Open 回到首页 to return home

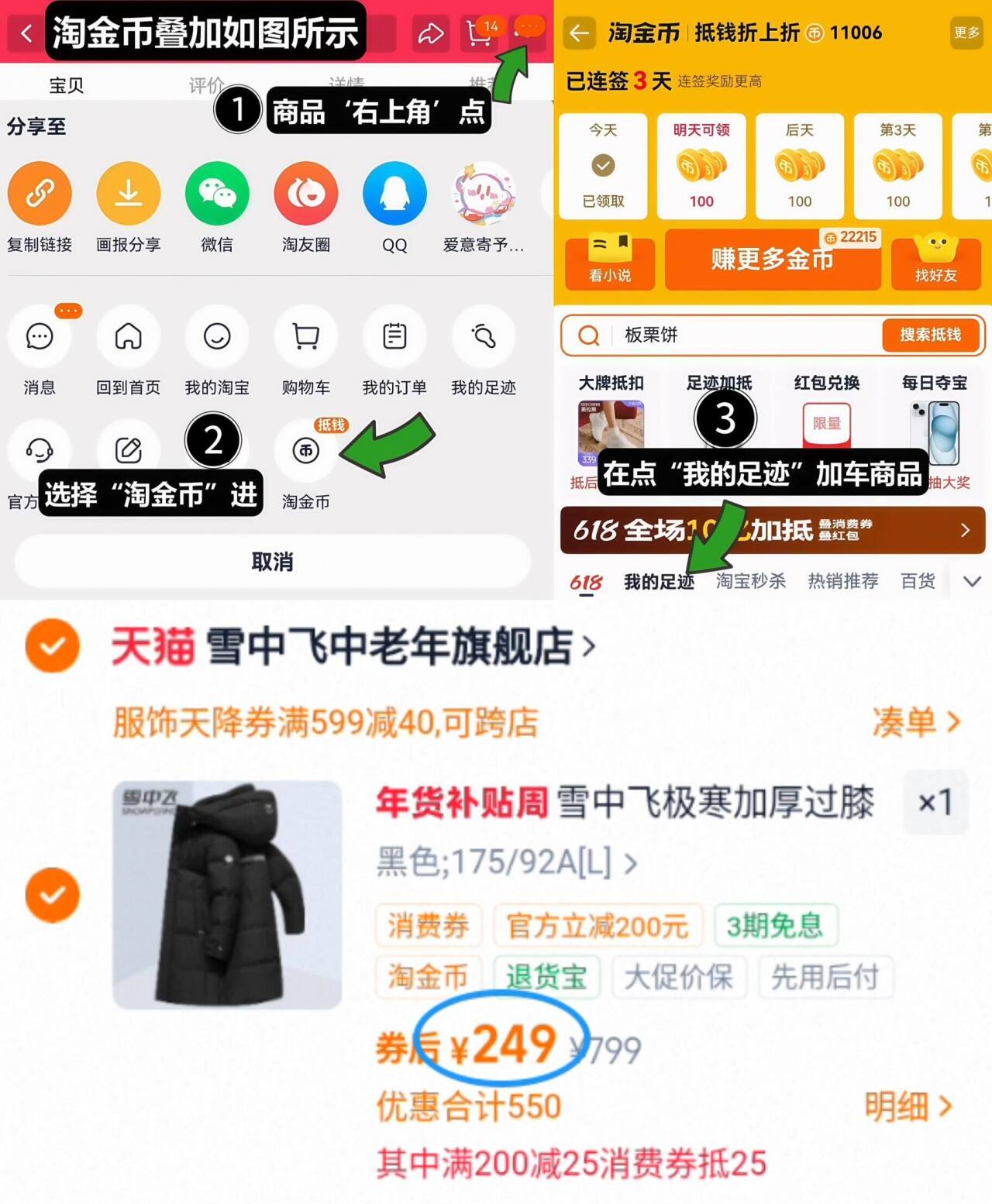tap(129, 337)
